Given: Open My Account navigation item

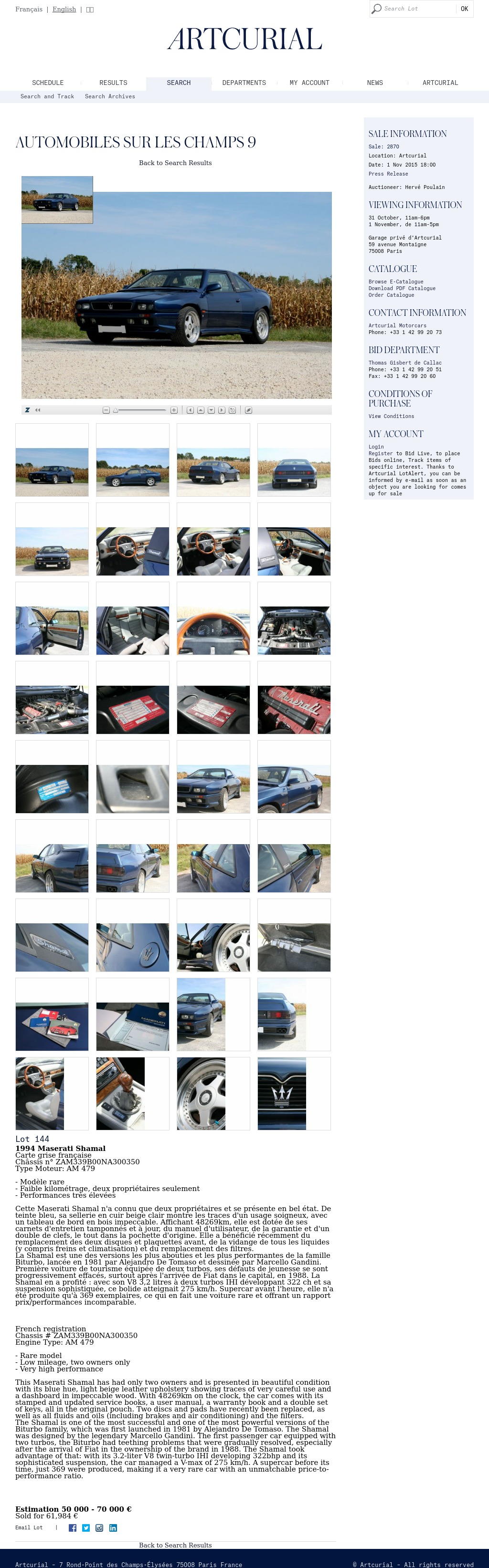Looking at the screenshot, I should 309,83.
